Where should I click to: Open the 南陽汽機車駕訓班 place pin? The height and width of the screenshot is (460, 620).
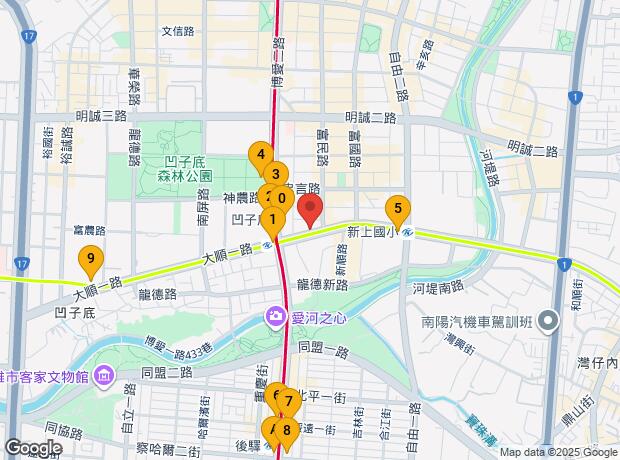coord(548,322)
